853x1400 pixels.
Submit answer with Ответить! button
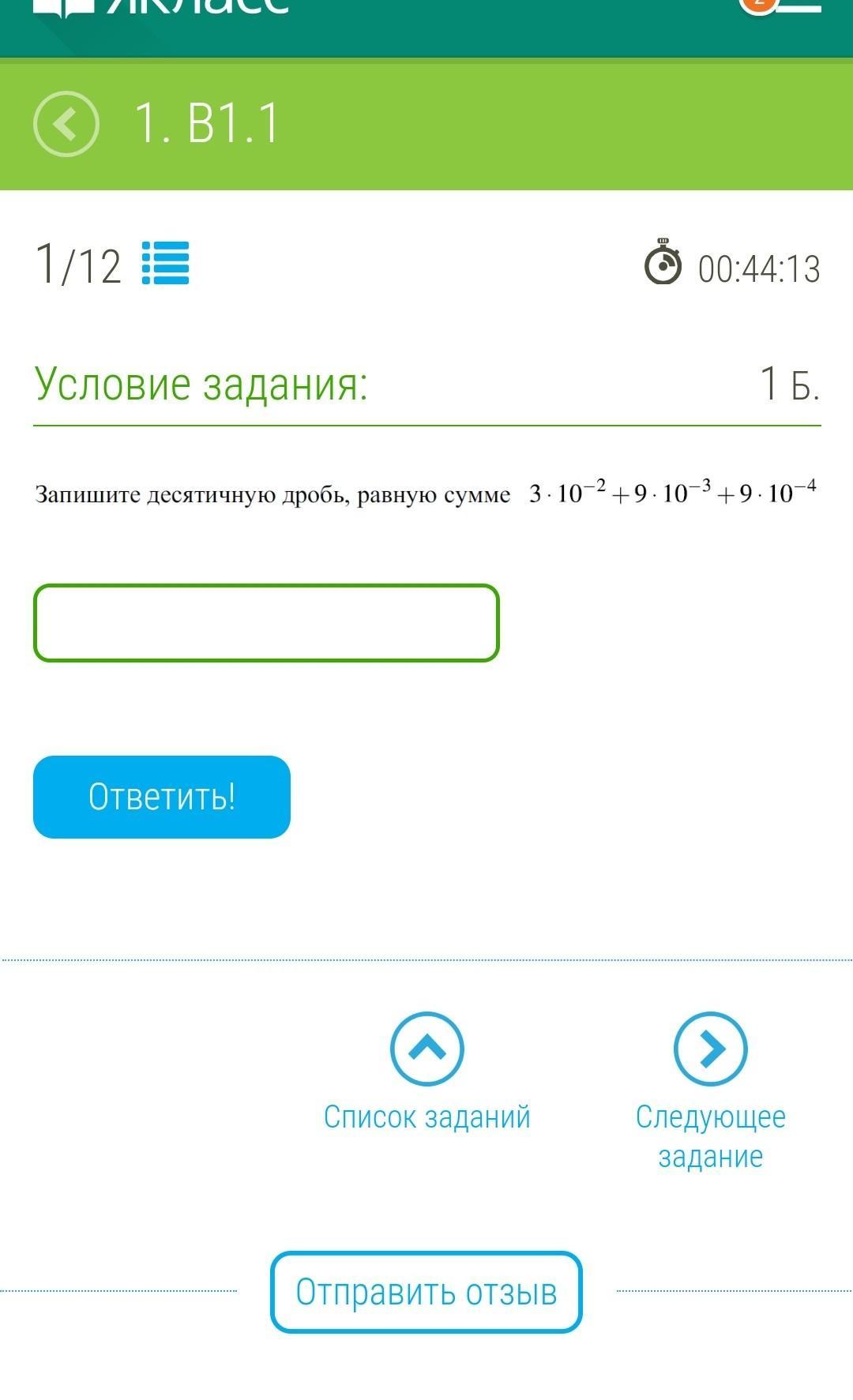click(162, 797)
